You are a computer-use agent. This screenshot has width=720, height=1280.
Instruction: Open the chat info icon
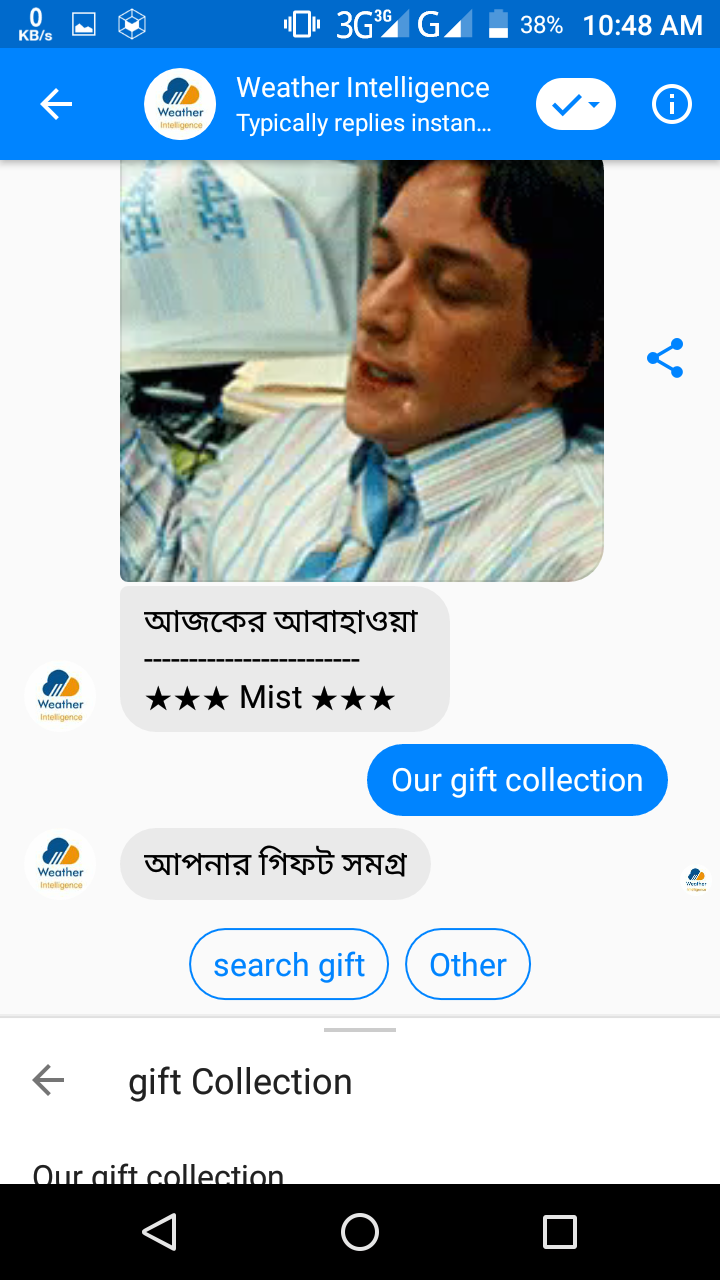672,104
